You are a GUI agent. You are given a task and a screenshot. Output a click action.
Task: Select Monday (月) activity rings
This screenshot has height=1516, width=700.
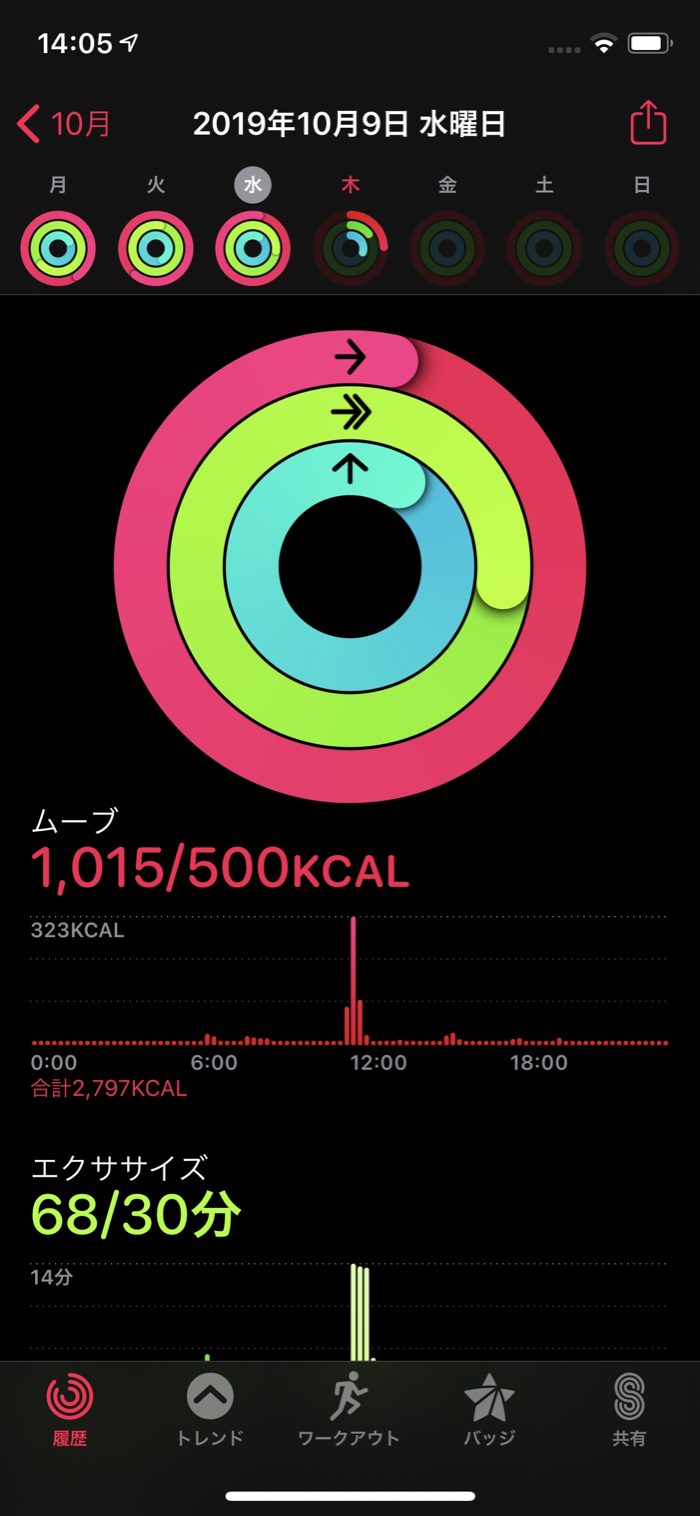click(x=58, y=248)
